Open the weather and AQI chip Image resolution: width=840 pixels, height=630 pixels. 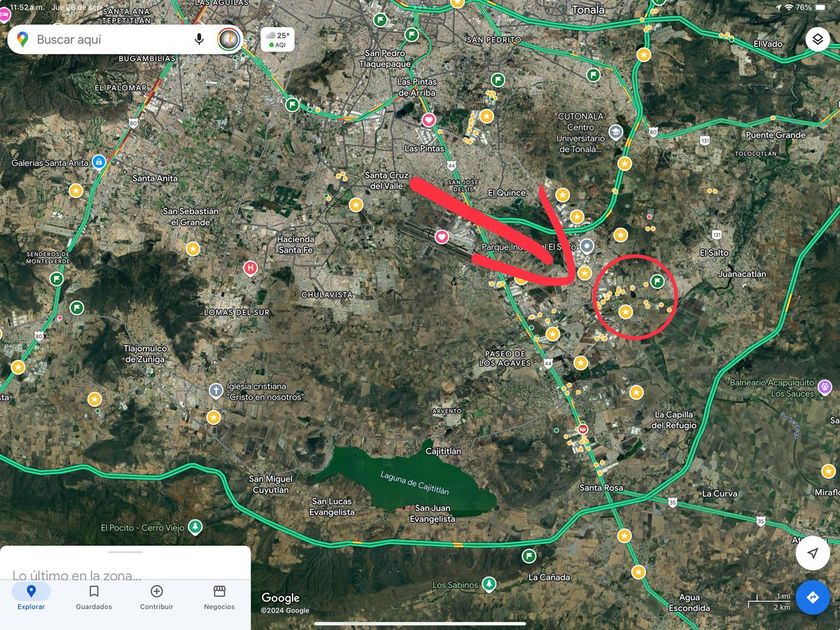coord(278,39)
